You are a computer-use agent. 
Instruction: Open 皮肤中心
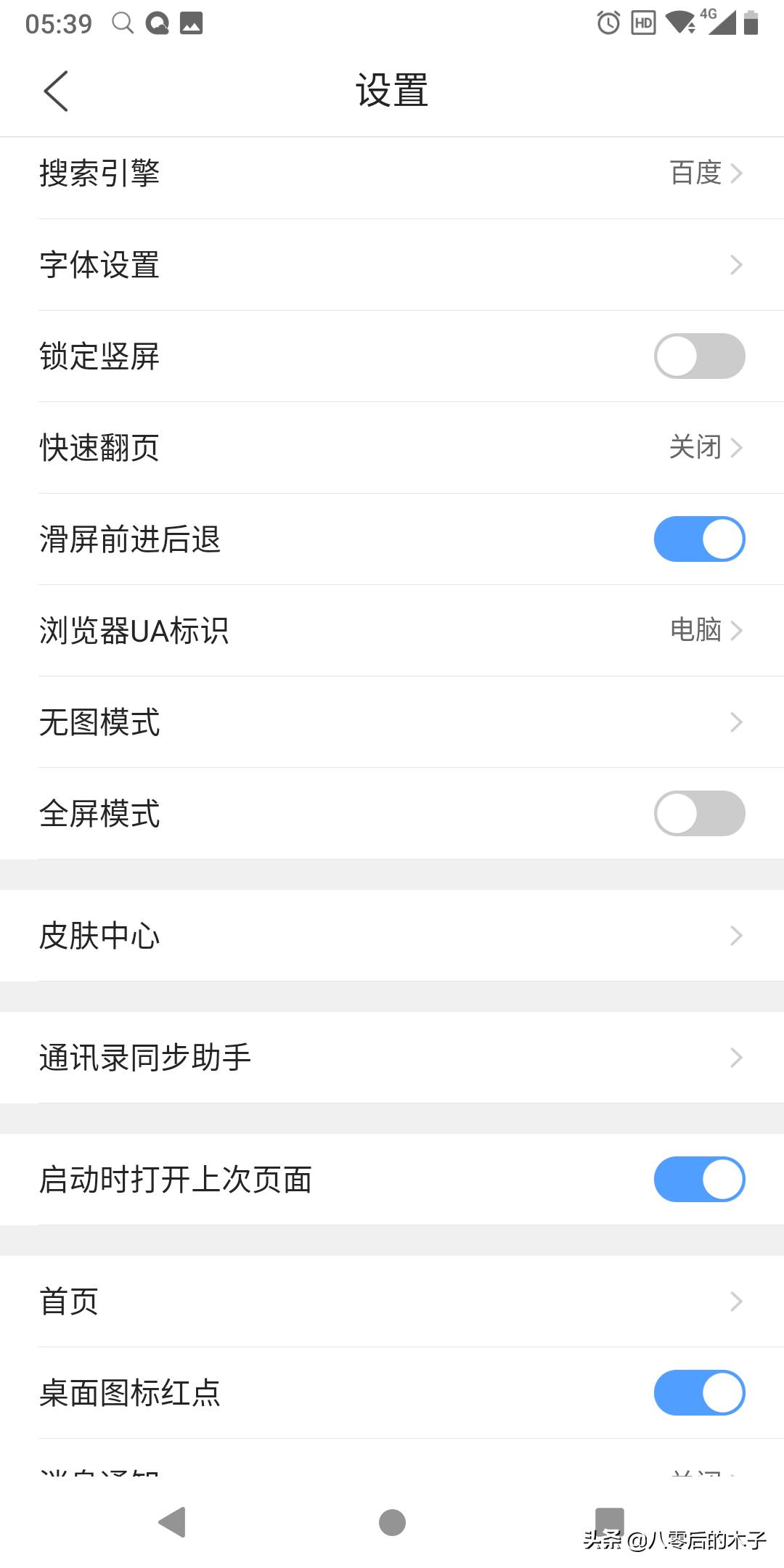392,936
